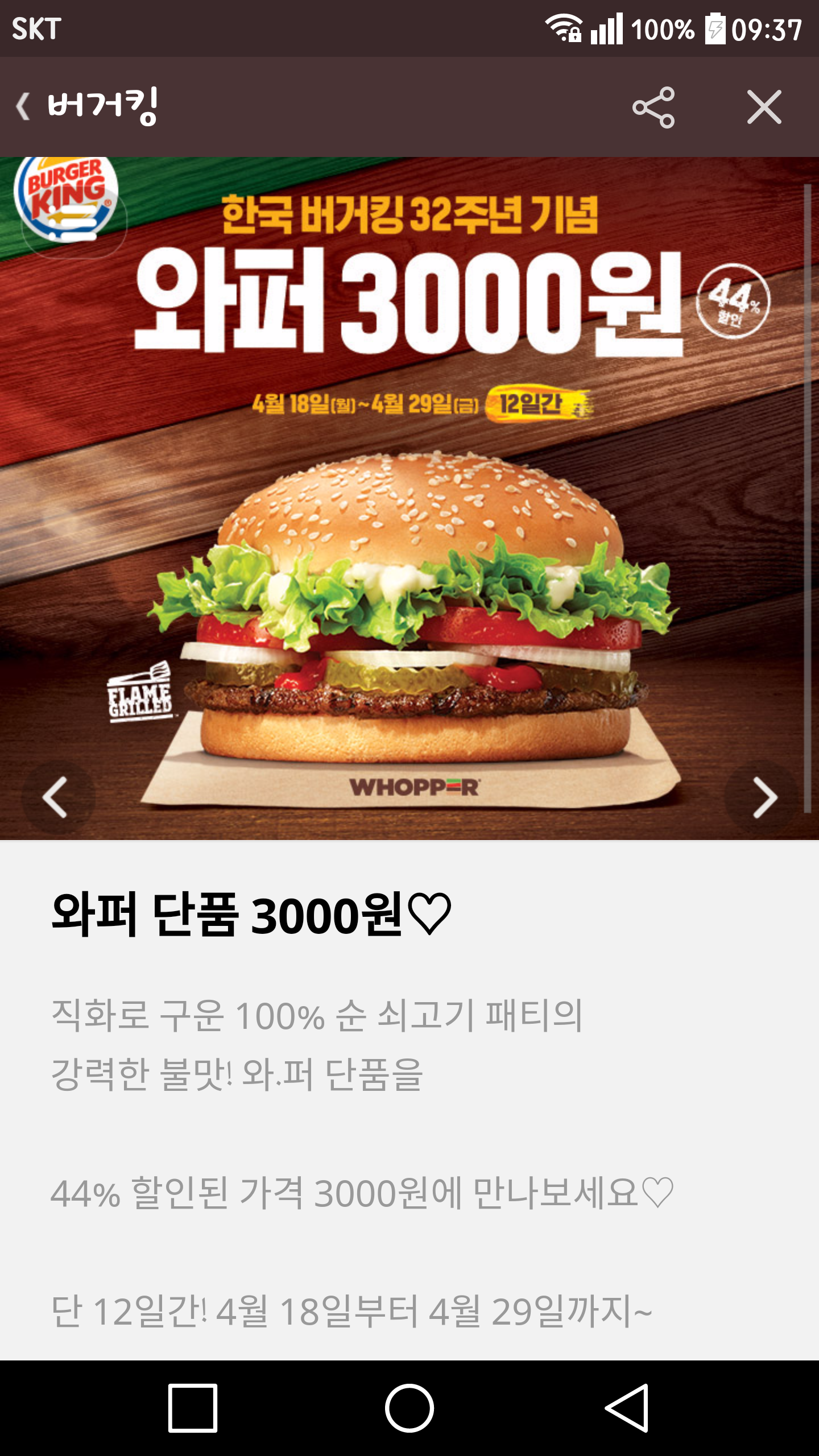Close the 버거킹 page
The width and height of the screenshot is (819, 1456).
point(764,107)
